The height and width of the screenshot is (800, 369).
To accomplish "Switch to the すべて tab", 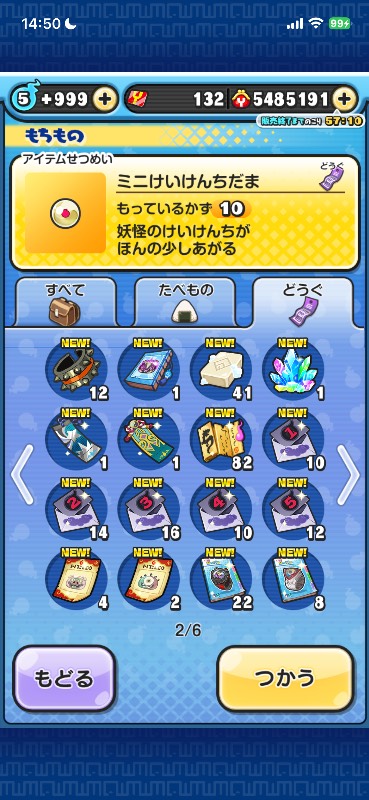I will (x=65, y=303).
